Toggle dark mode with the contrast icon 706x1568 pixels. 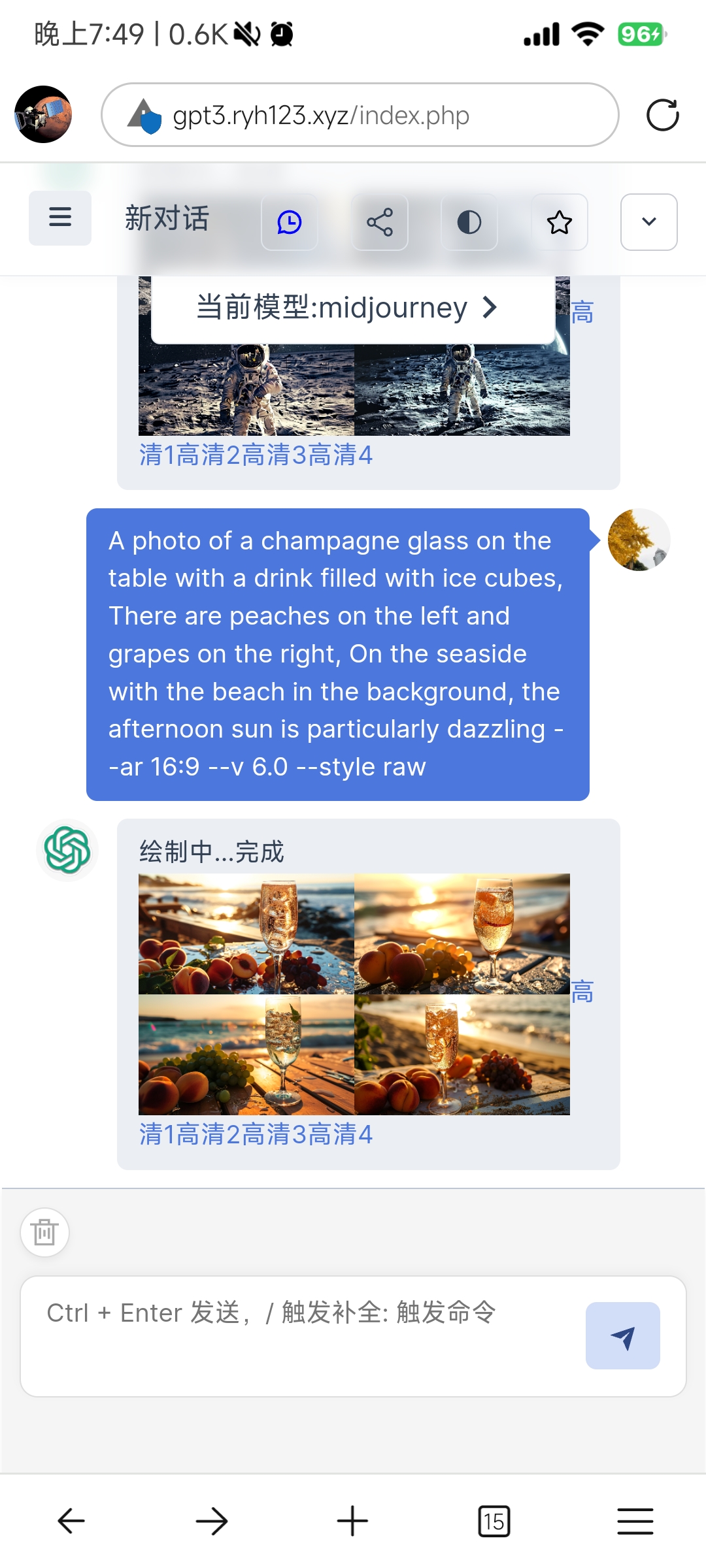point(469,222)
